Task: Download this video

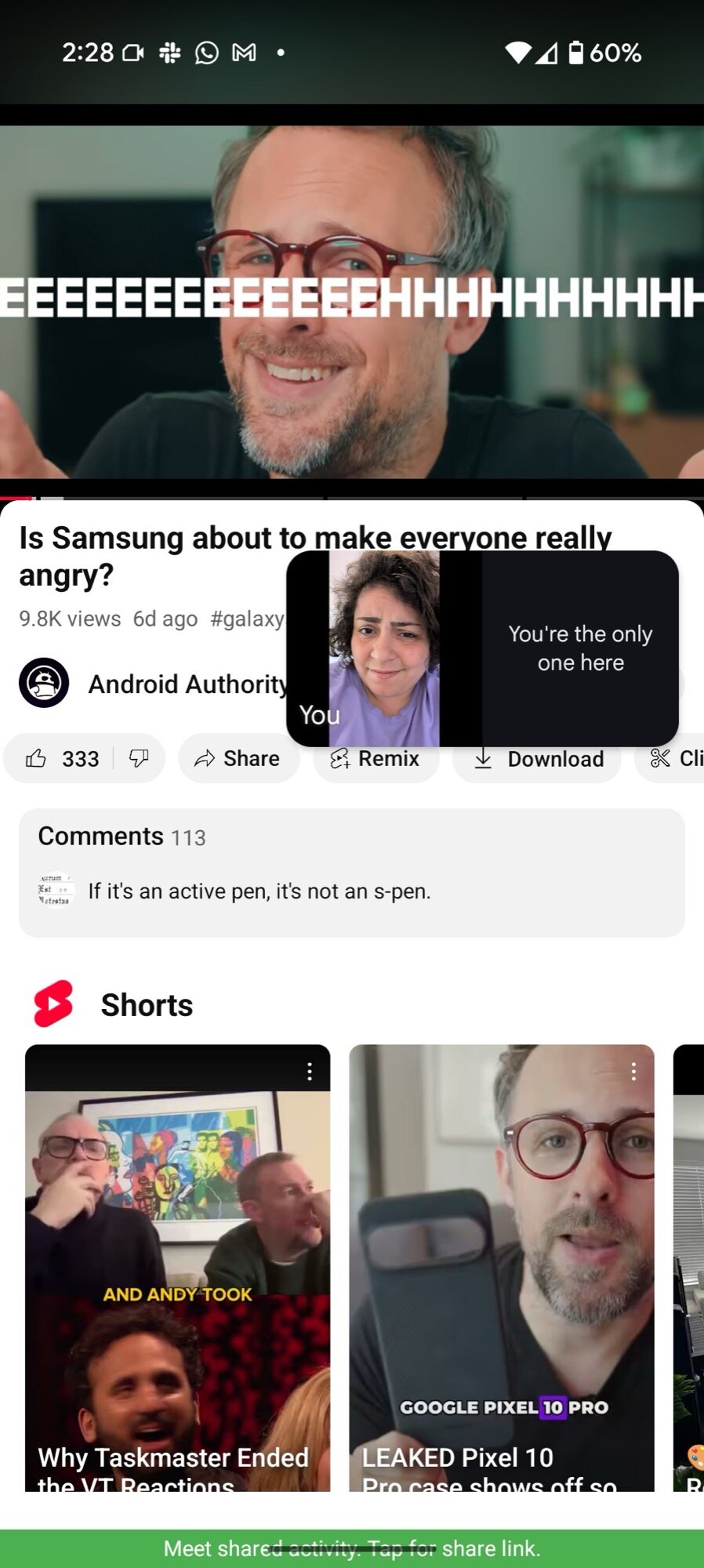Action: point(538,759)
